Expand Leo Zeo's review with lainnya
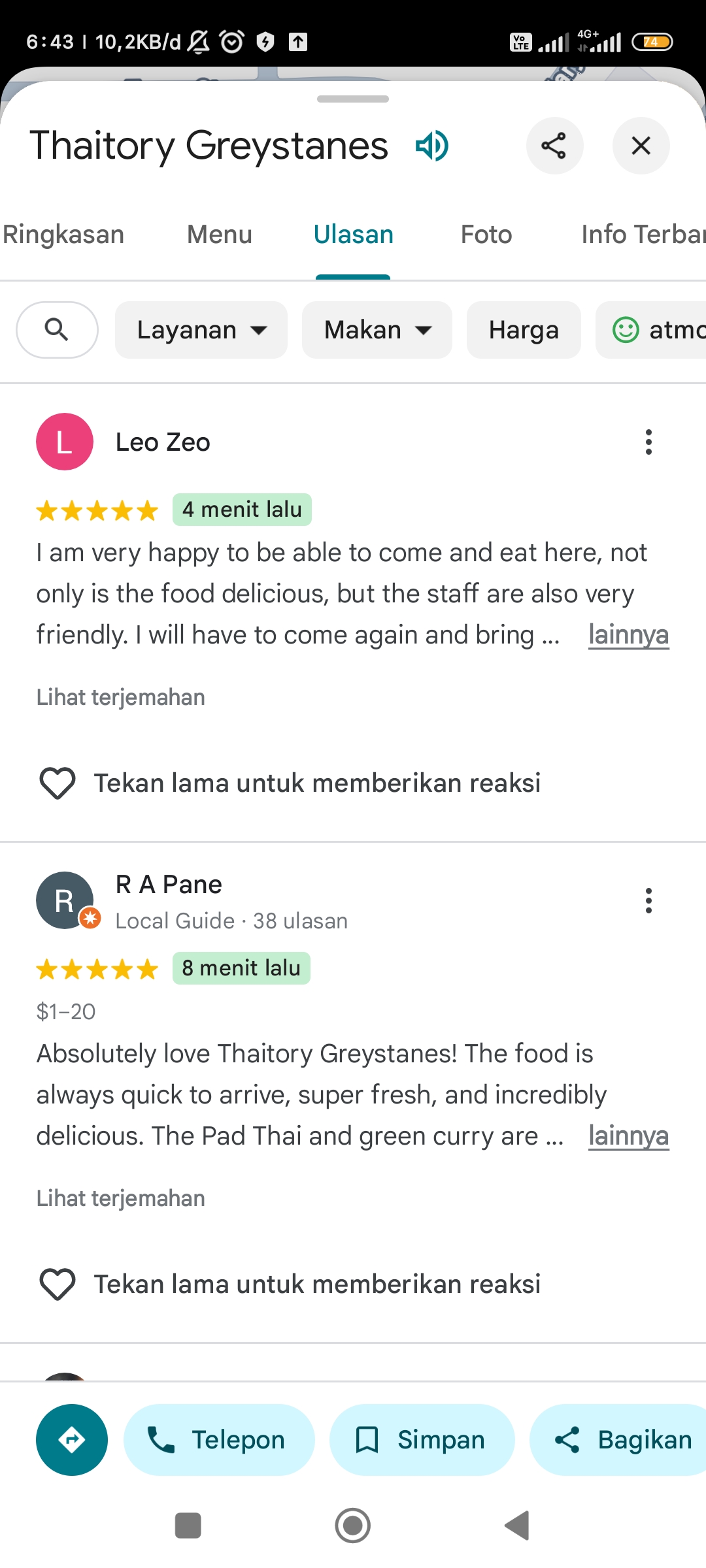706x1568 pixels. pyautogui.click(x=628, y=634)
